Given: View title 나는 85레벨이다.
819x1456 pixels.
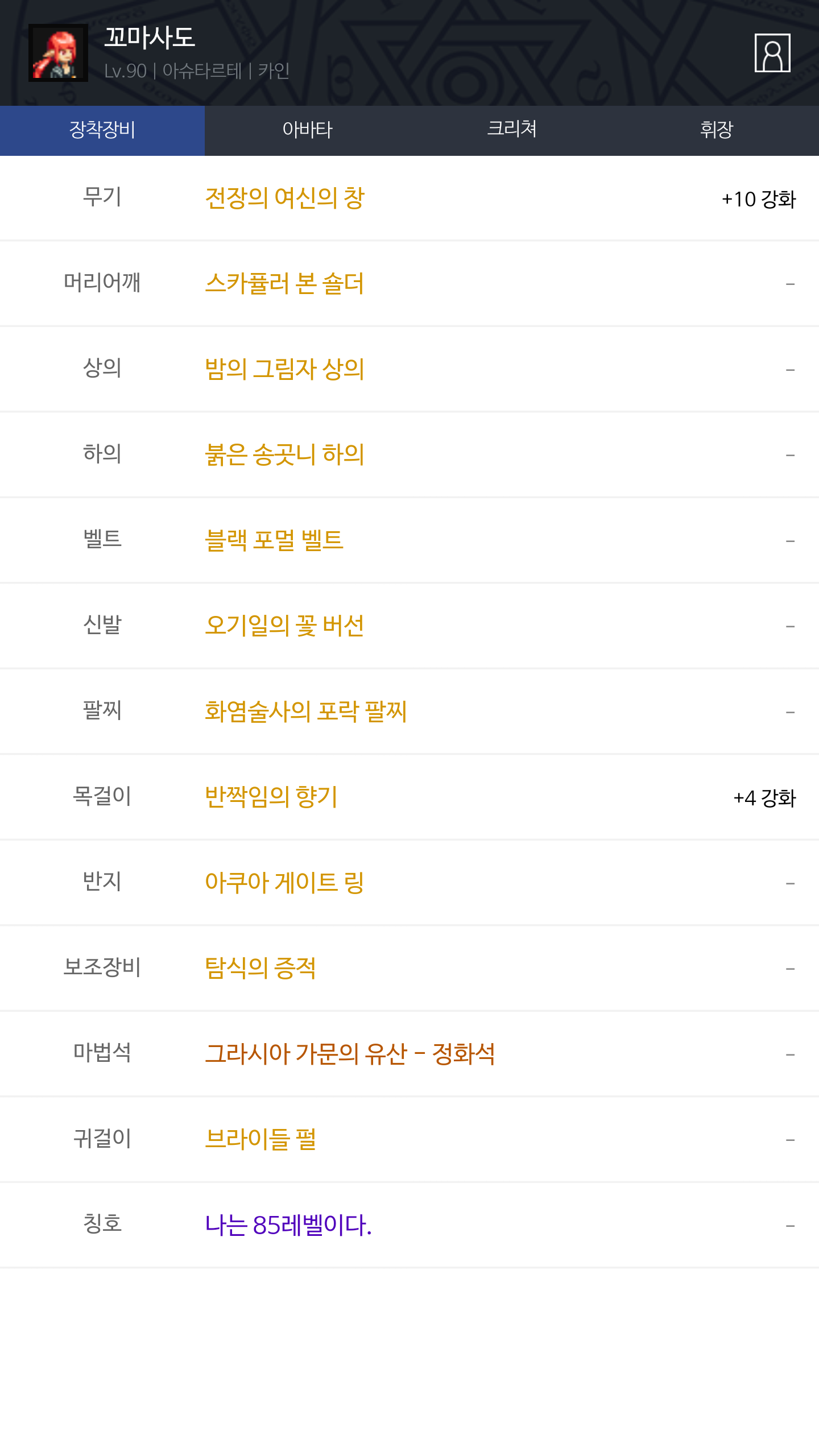Looking at the screenshot, I should (x=288, y=1225).
